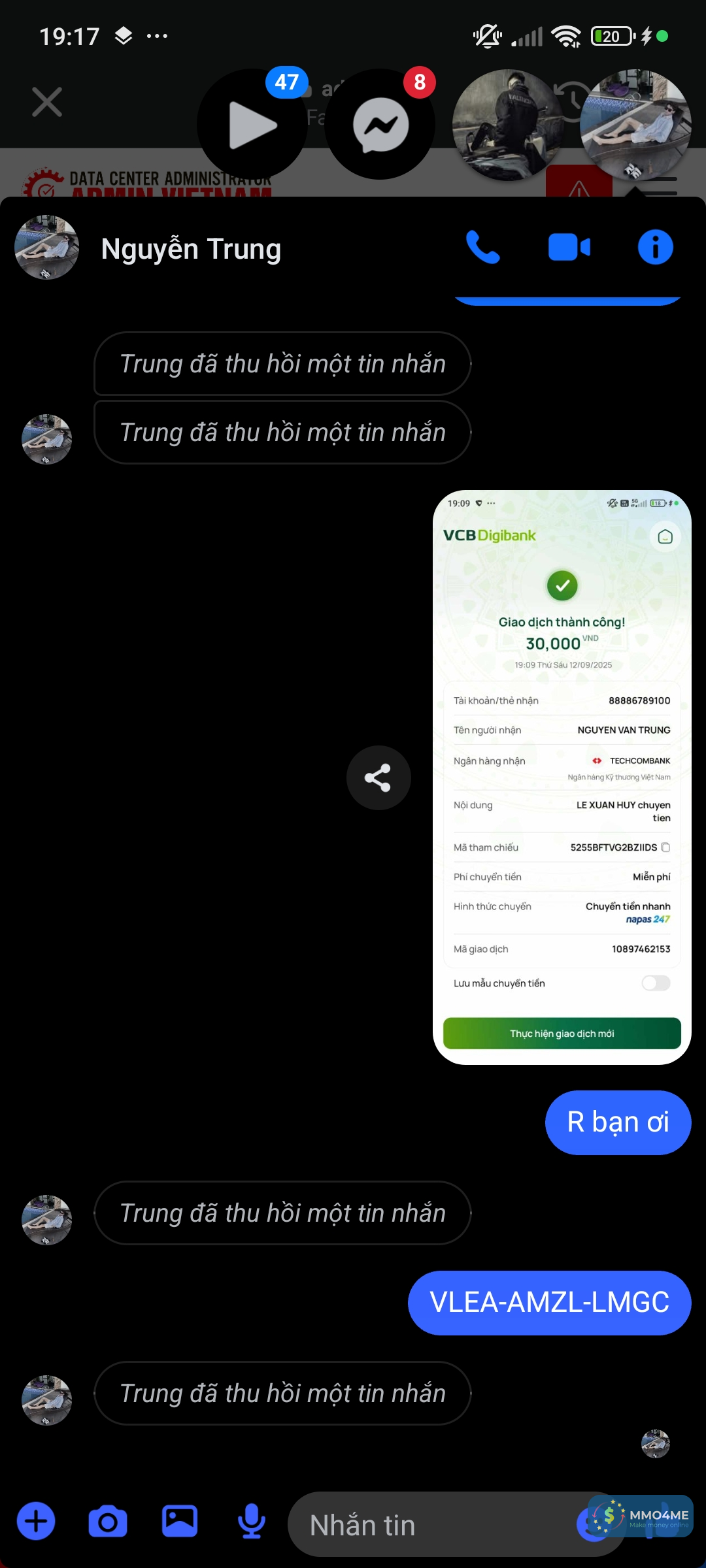Image resolution: width=706 pixels, height=1568 pixels.
Task: Open the Messenger chat head with 8 badge
Action: [380, 125]
